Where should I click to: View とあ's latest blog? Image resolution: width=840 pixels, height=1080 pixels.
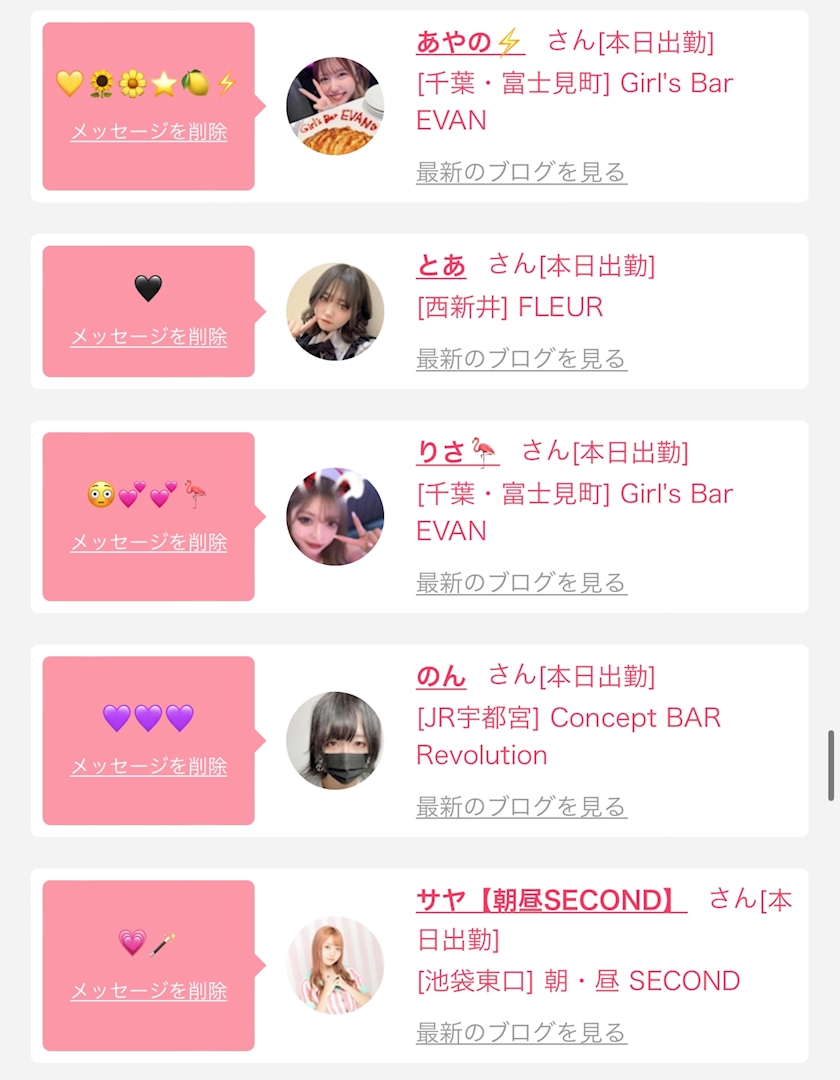(521, 358)
